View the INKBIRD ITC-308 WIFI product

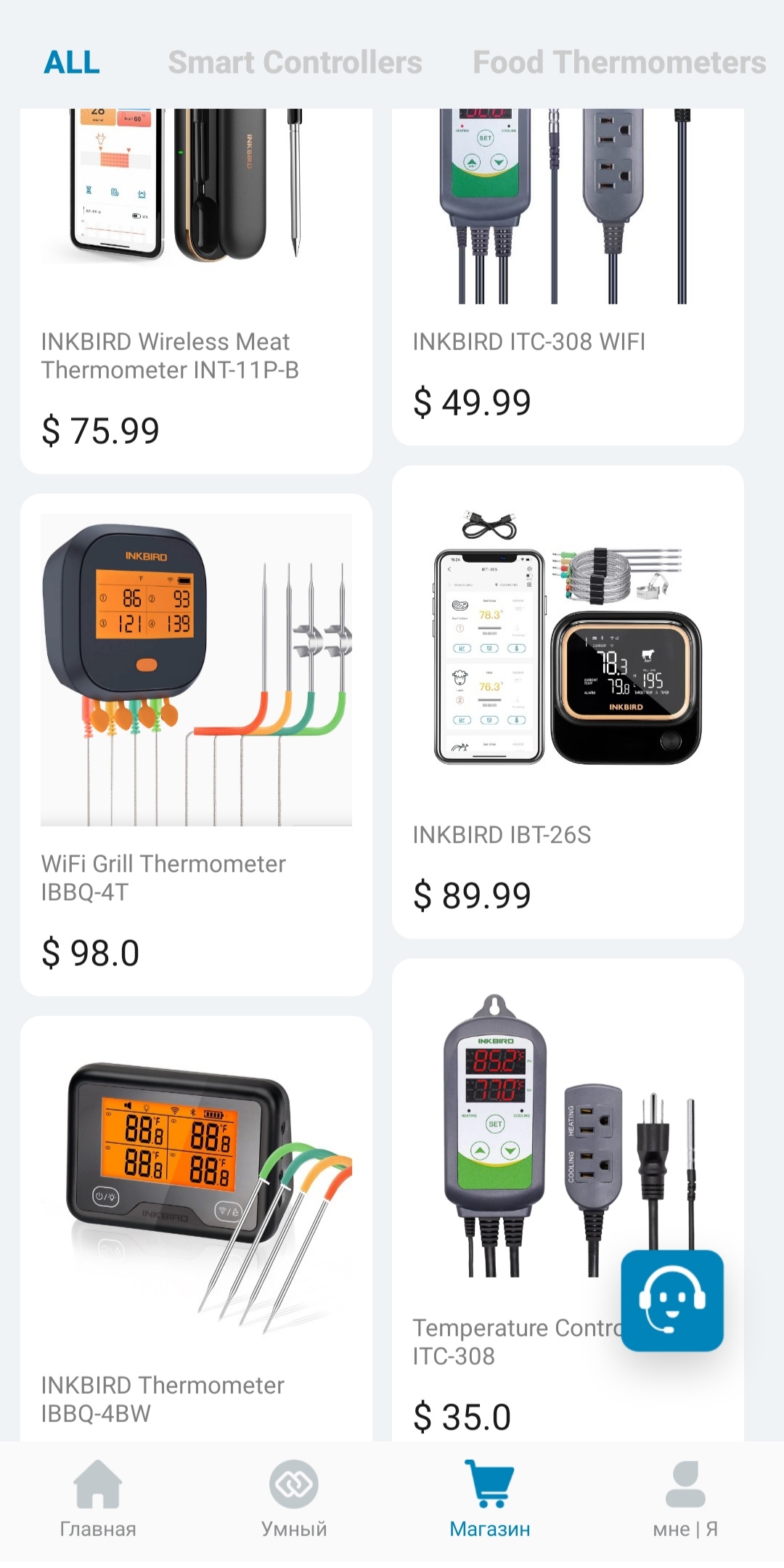[x=568, y=276]
